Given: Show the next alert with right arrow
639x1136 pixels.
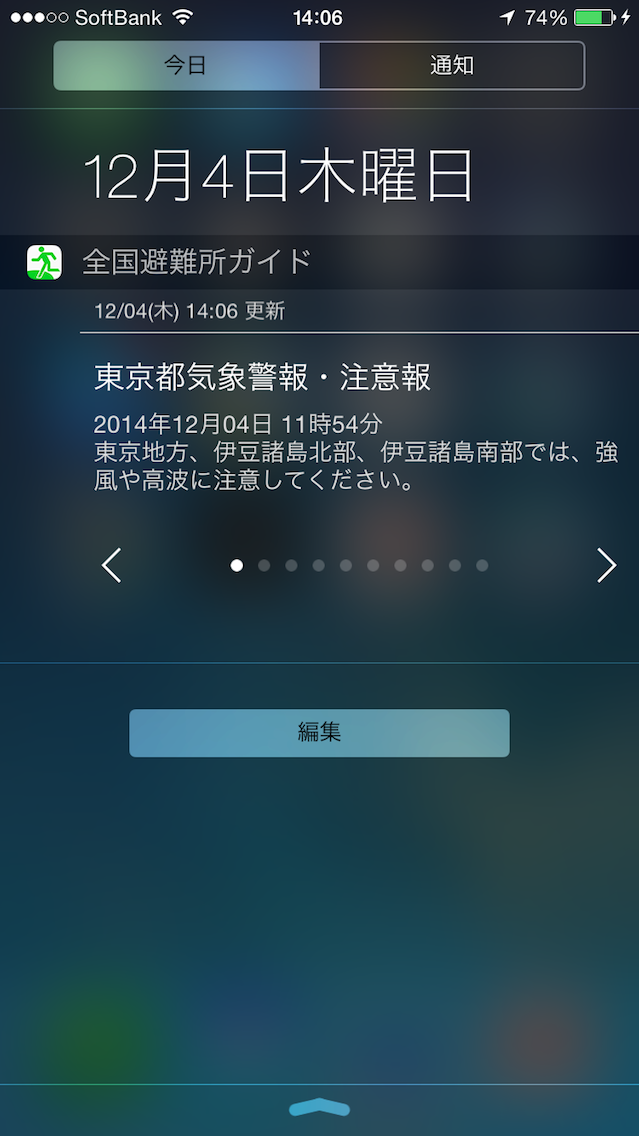Looking at the screenshot, I should coord(606,565).
